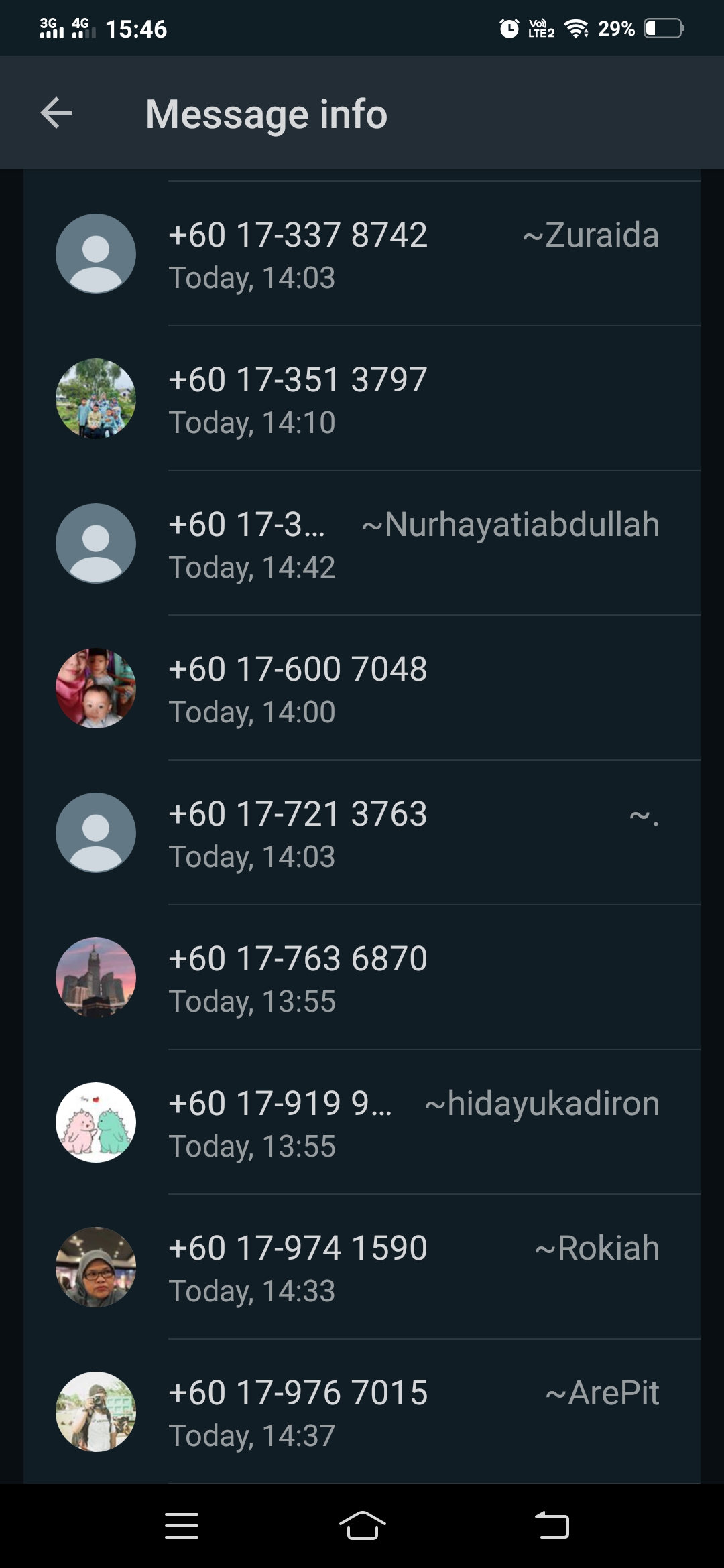Open Nurhayatiabdullah's contact row
The height and width of the screenshot is (1568, 724).
(x=362, y=544)
